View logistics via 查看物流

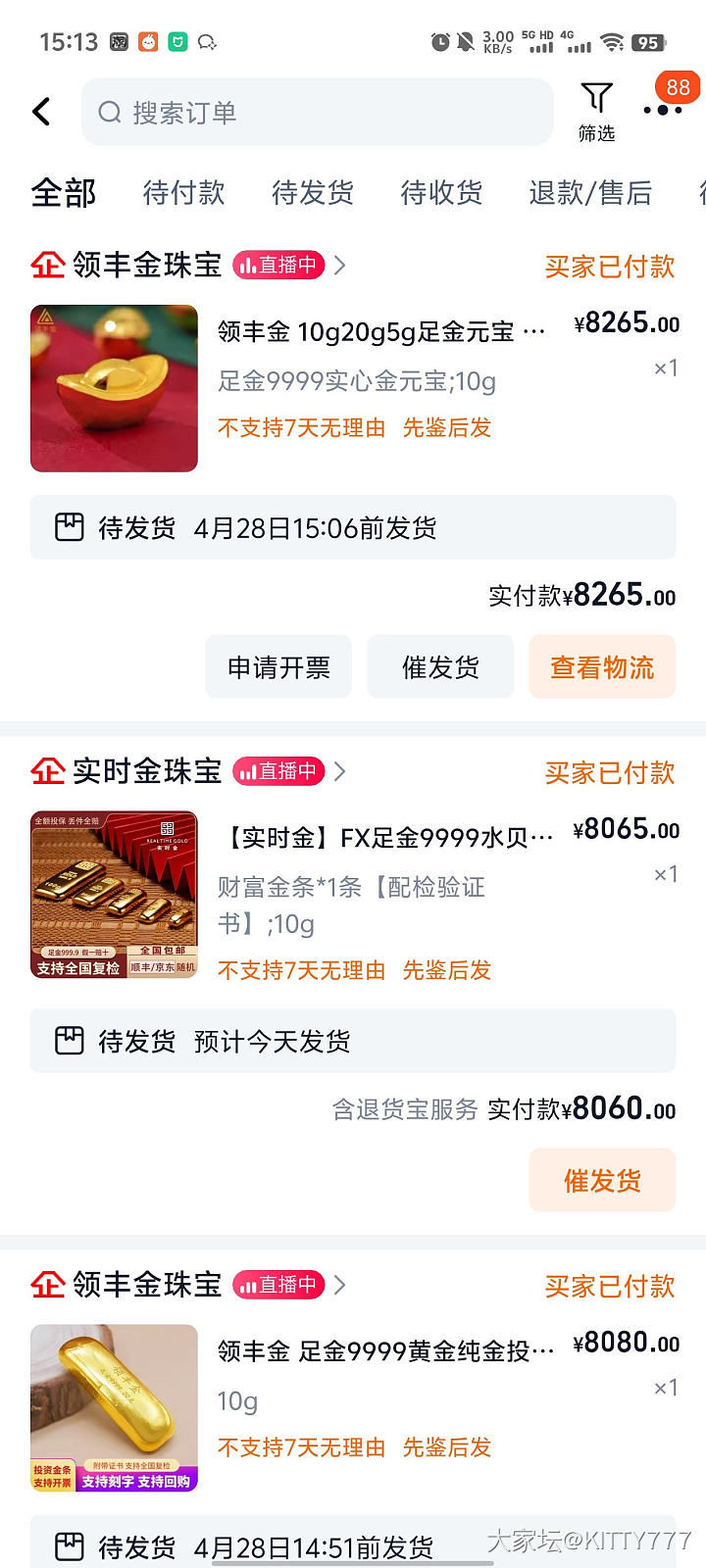click(602, 667)
